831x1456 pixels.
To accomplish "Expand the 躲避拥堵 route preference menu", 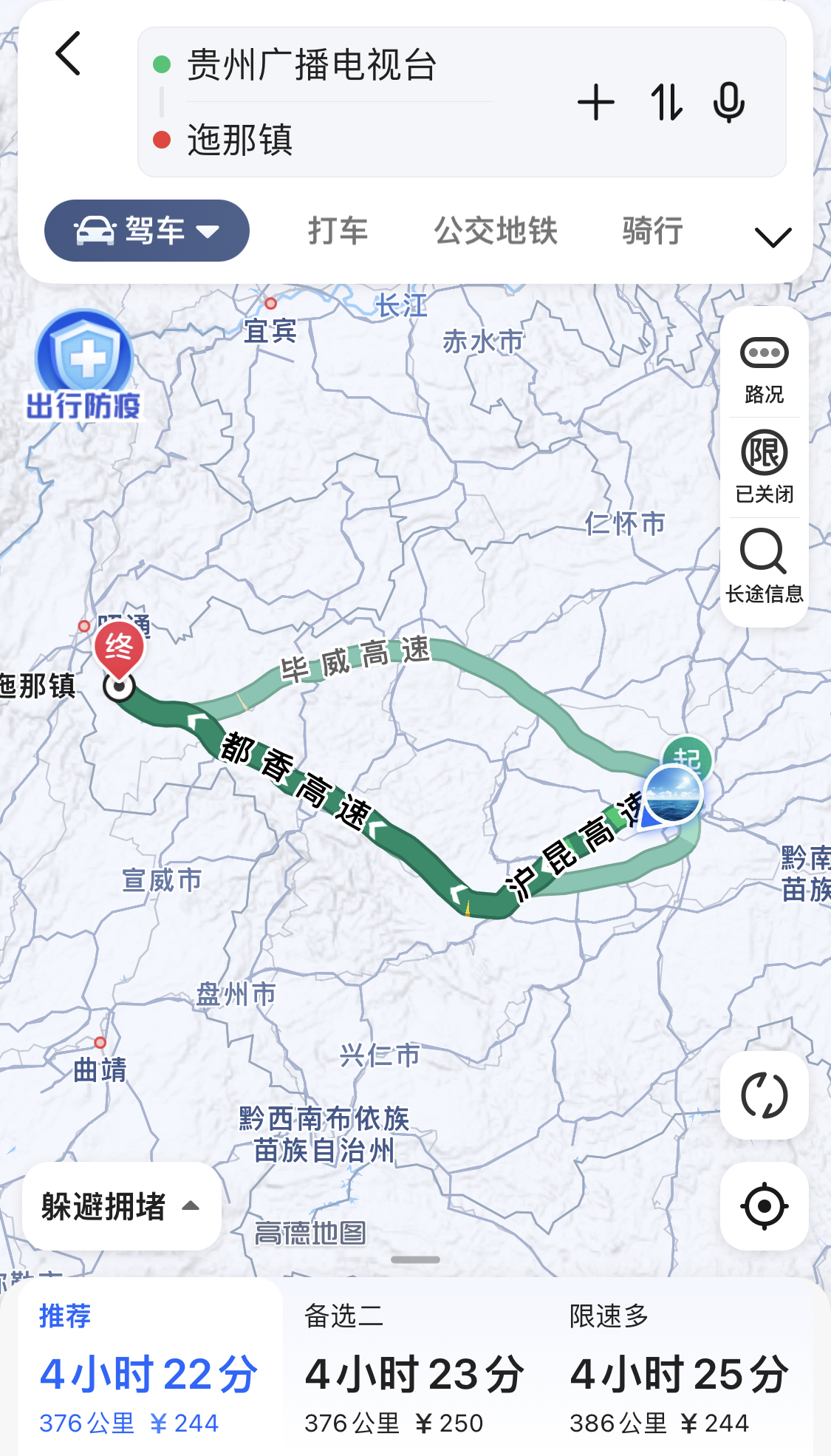I will pos(121,1206).
